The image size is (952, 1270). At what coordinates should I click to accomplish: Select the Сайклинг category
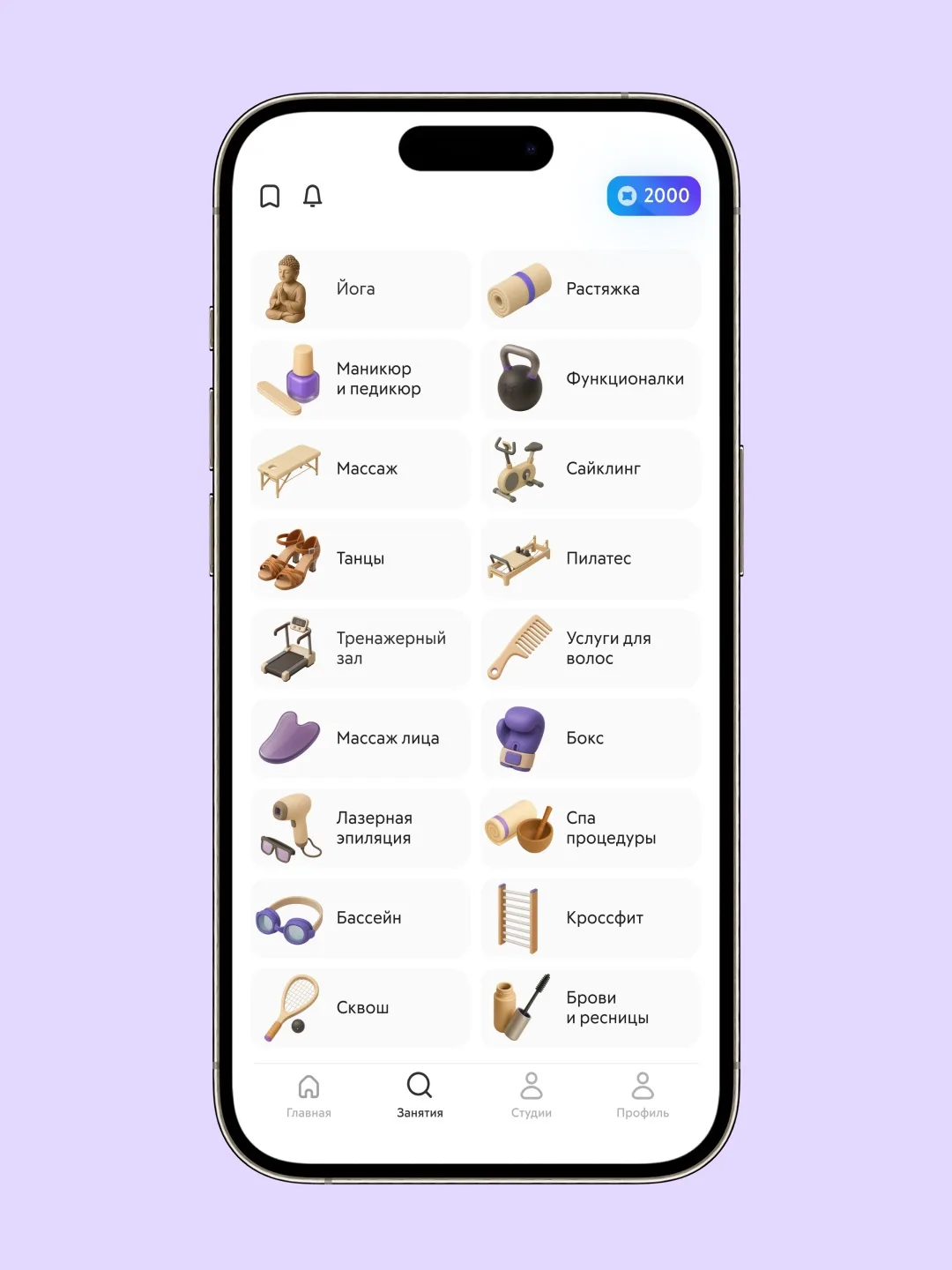(591, 469)
